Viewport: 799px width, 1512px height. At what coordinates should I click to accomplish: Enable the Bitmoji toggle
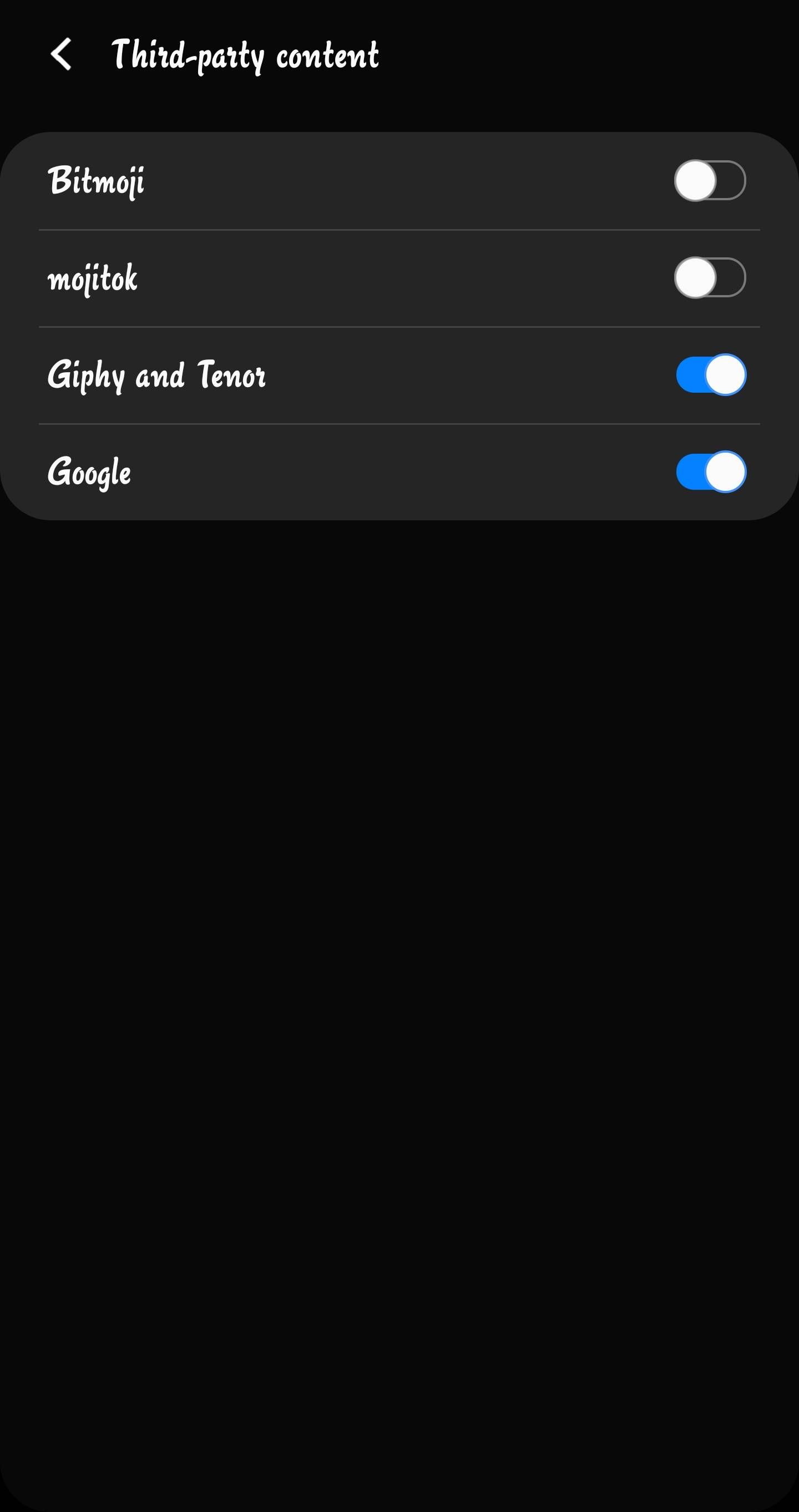(x=710, y=181)
